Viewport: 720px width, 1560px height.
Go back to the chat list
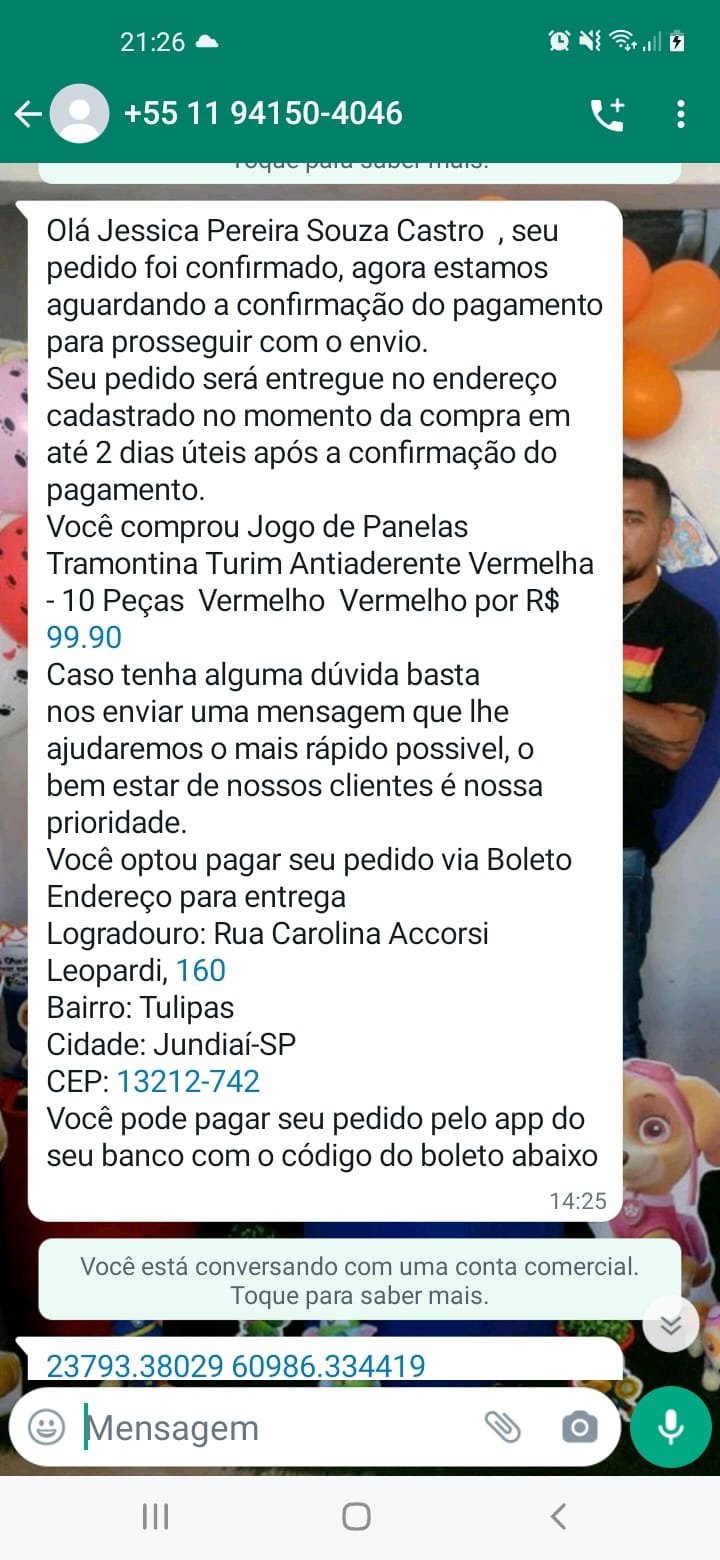pyautogui.click(x=28, y=114)
